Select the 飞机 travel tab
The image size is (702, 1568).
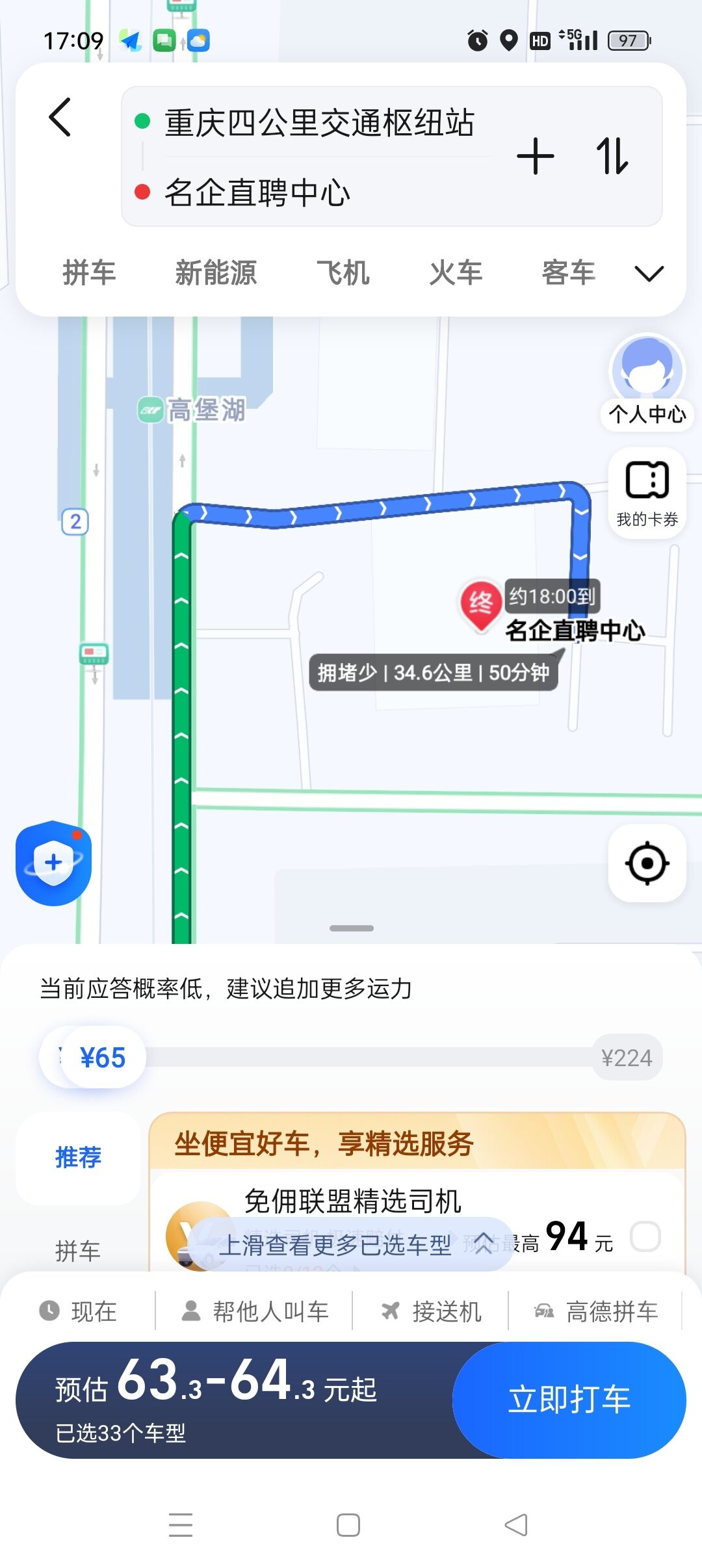(x=343, y=273)
